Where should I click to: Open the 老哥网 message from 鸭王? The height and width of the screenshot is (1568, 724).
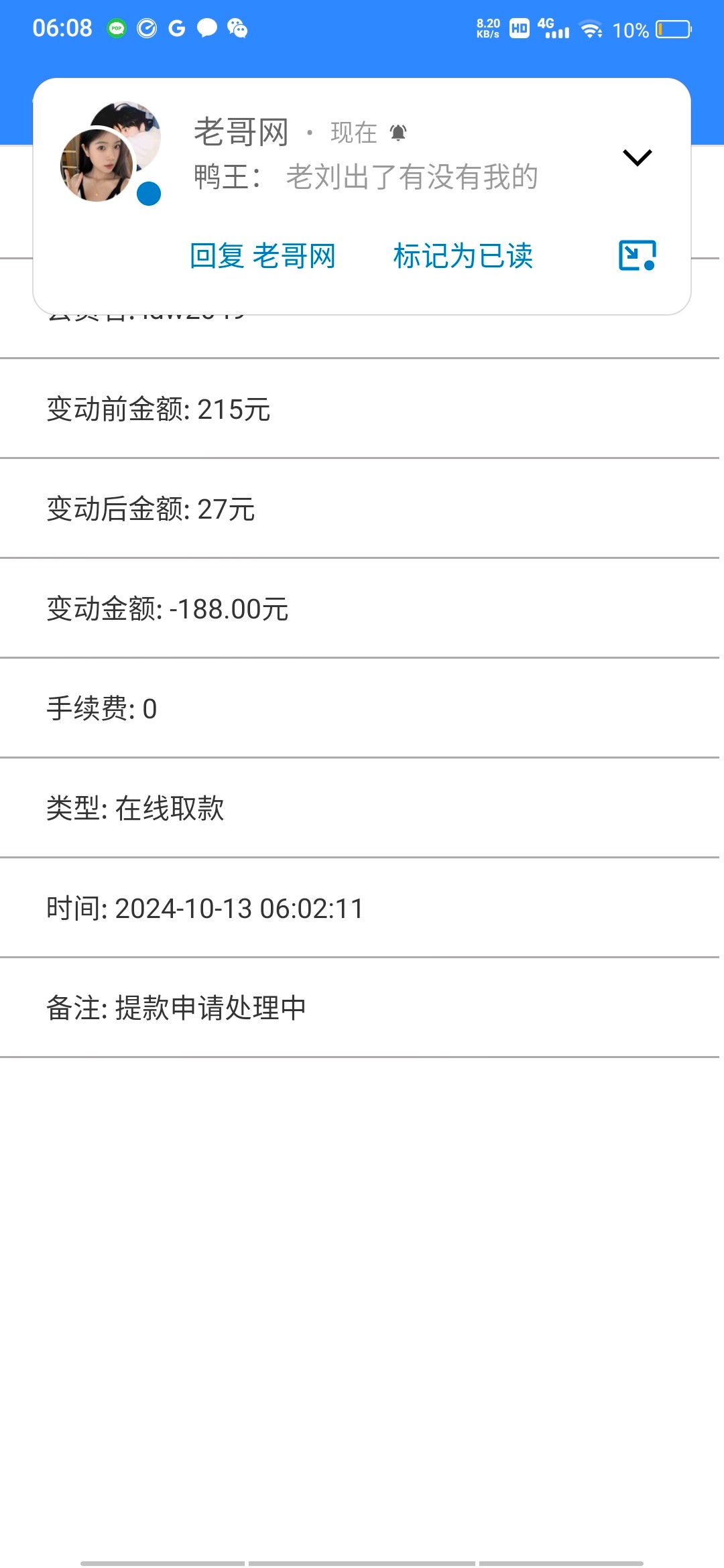pos(365,177)
